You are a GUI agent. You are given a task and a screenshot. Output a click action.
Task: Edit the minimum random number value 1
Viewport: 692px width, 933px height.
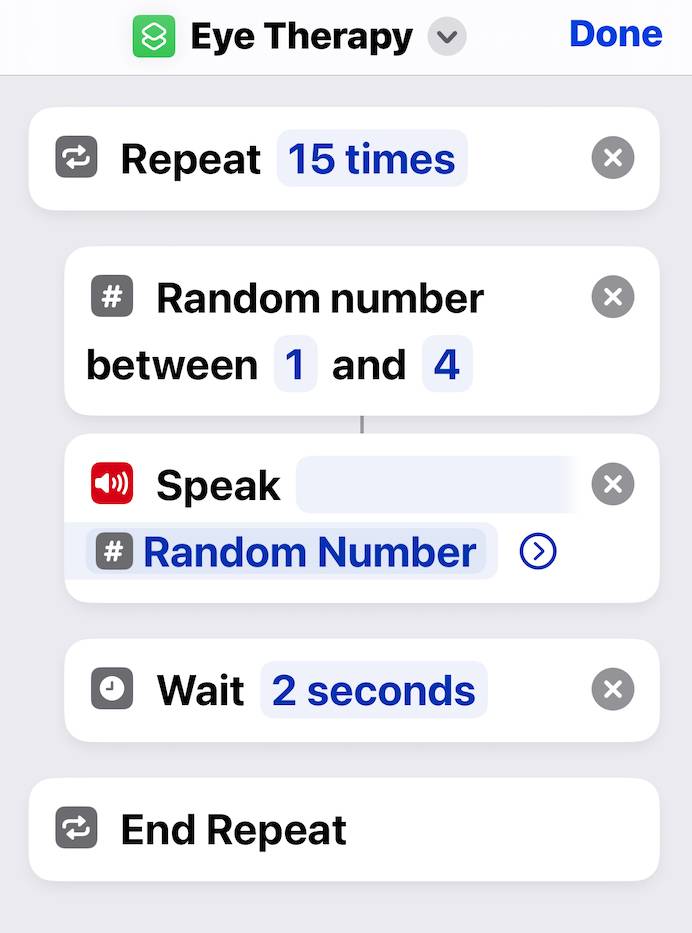click(295, 365)
